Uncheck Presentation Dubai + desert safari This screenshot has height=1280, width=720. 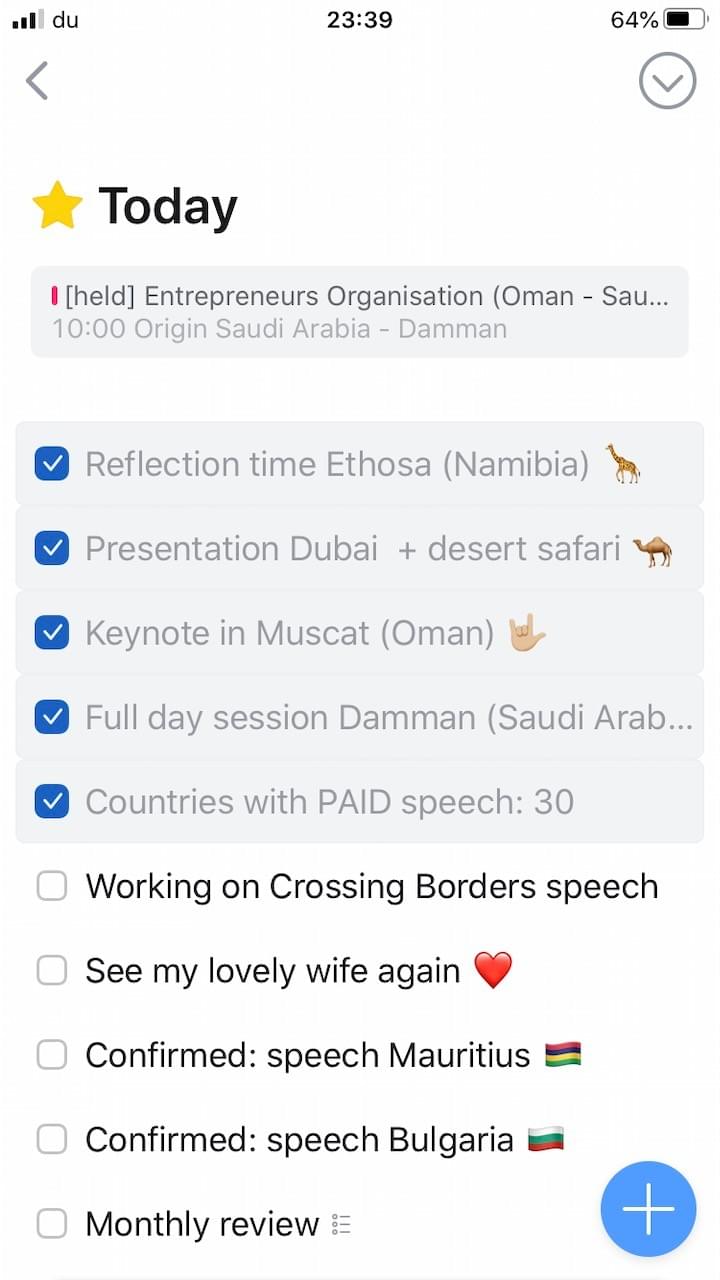[x=52, y=548]
